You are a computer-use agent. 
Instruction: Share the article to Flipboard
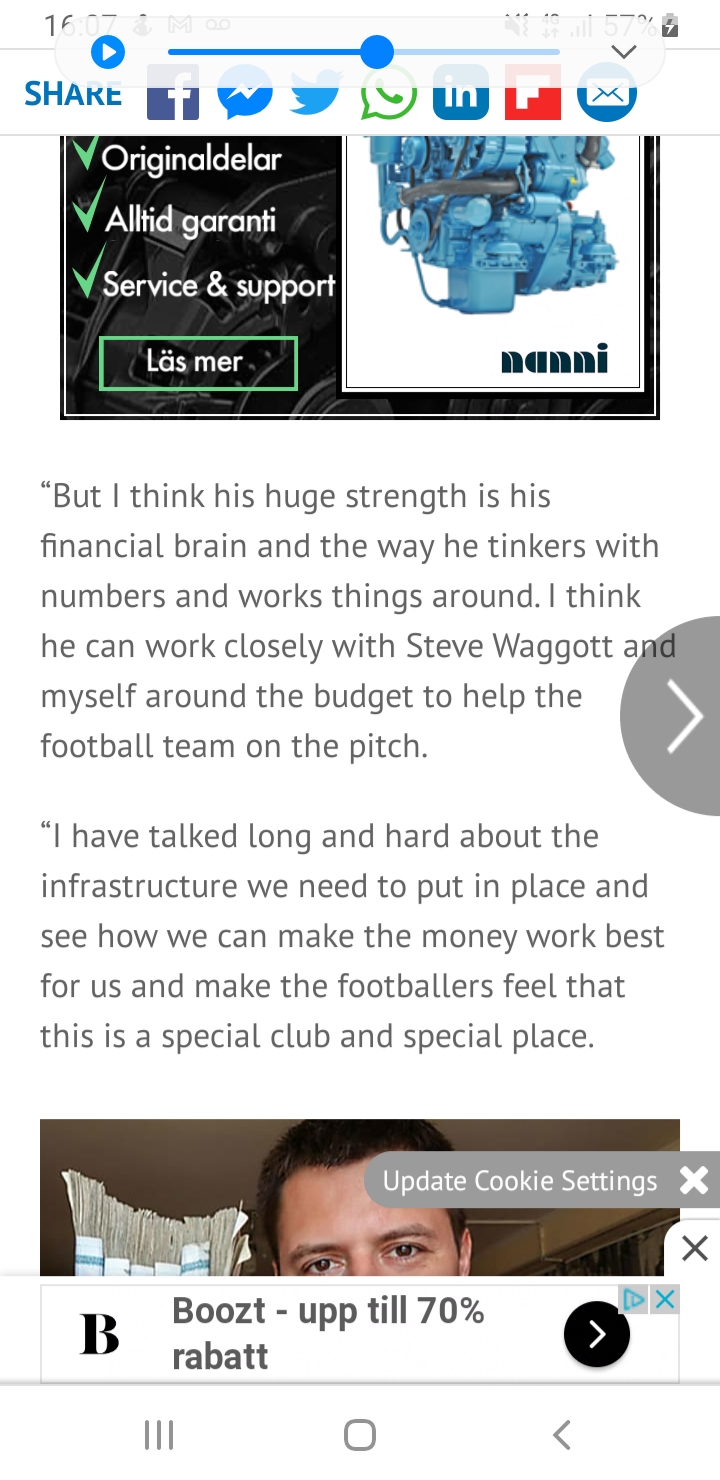533,93
